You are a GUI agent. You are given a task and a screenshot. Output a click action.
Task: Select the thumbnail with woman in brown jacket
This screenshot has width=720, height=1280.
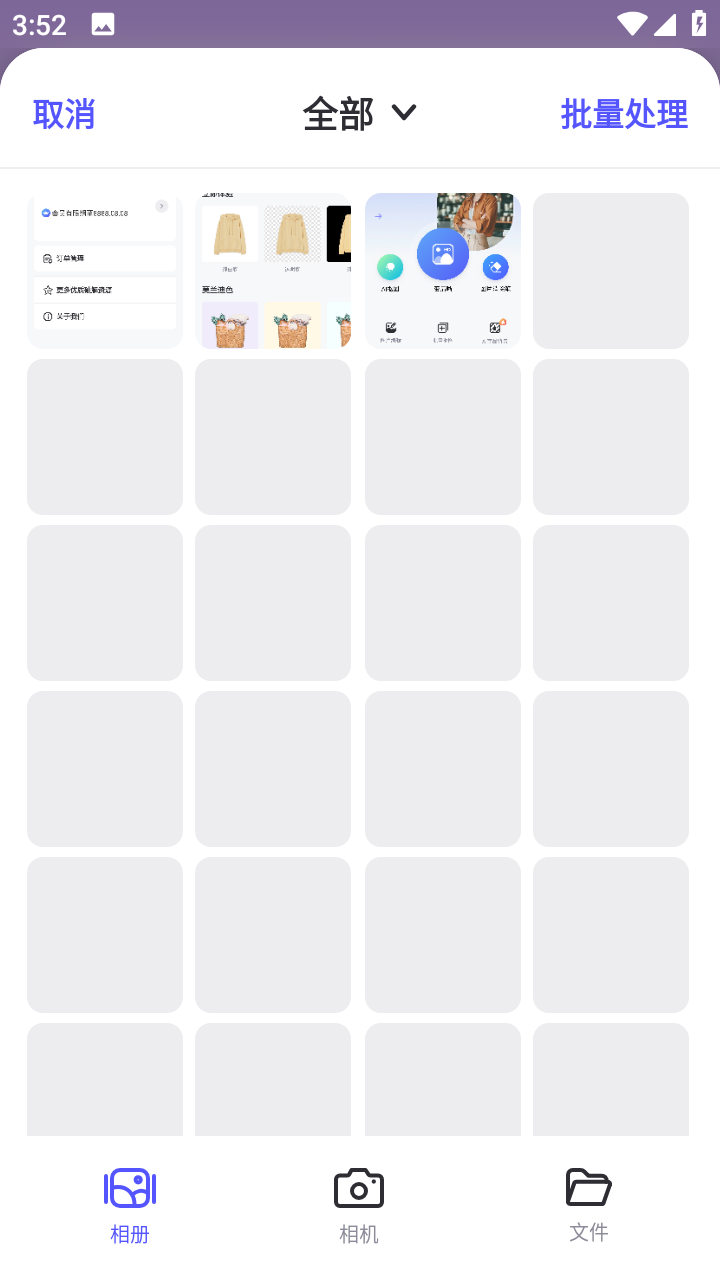pos(443,271)
